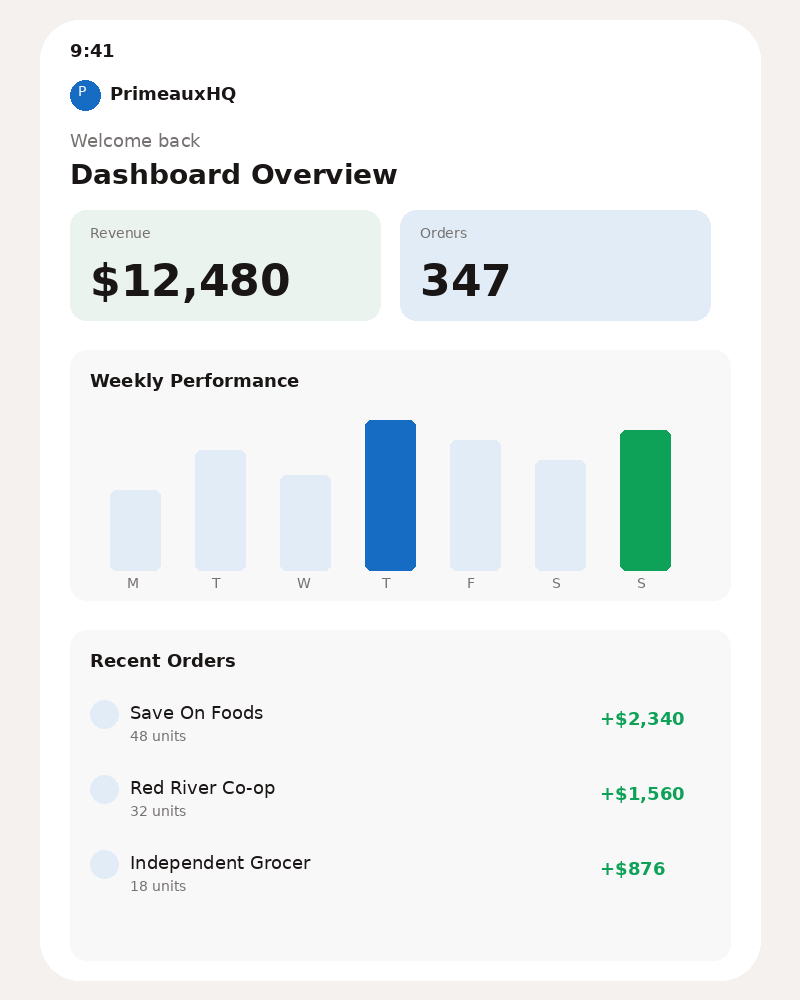Click the highlighted blue Thursday bar
The width and height of the screenshot is (800, 1000).
(x=390, y=495)
